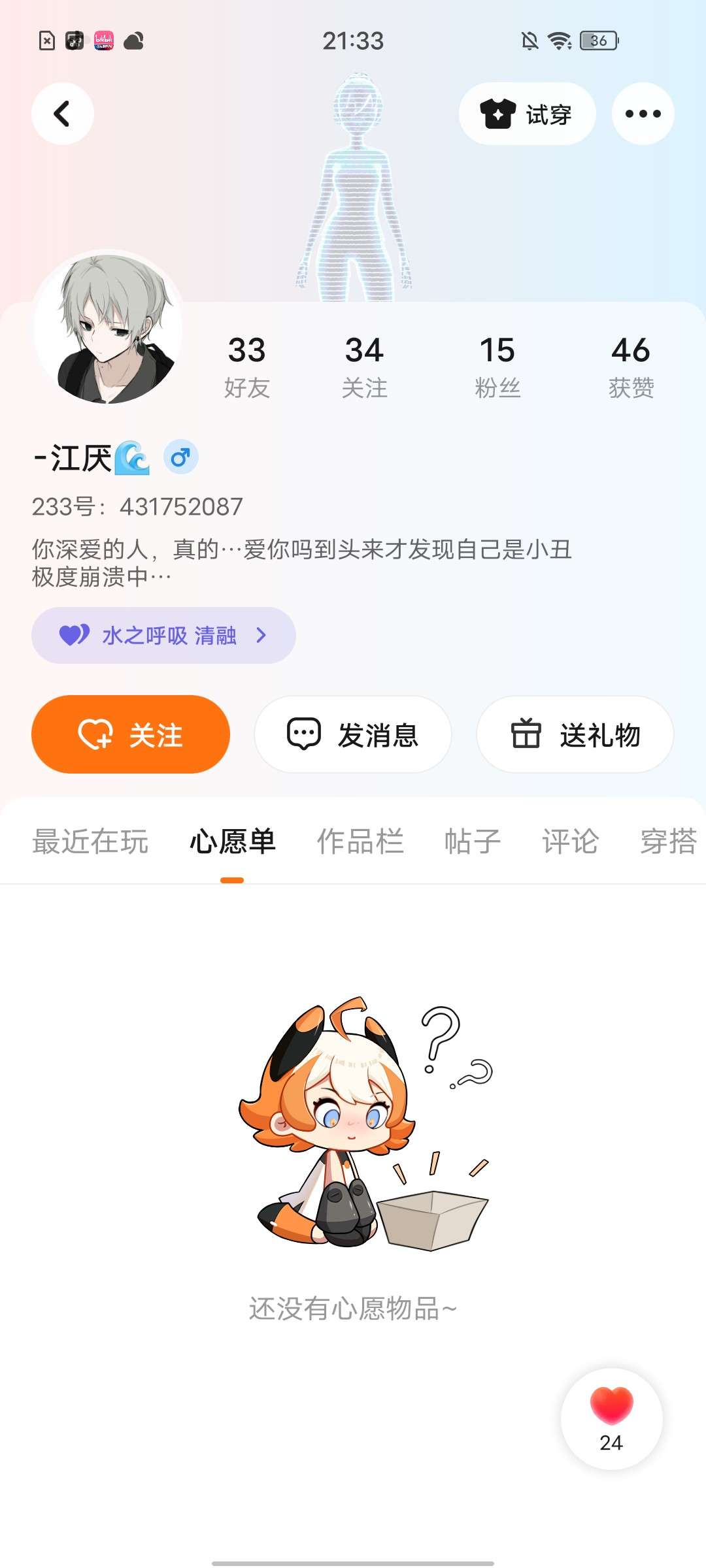Open the 穿搭 tab

668,841
